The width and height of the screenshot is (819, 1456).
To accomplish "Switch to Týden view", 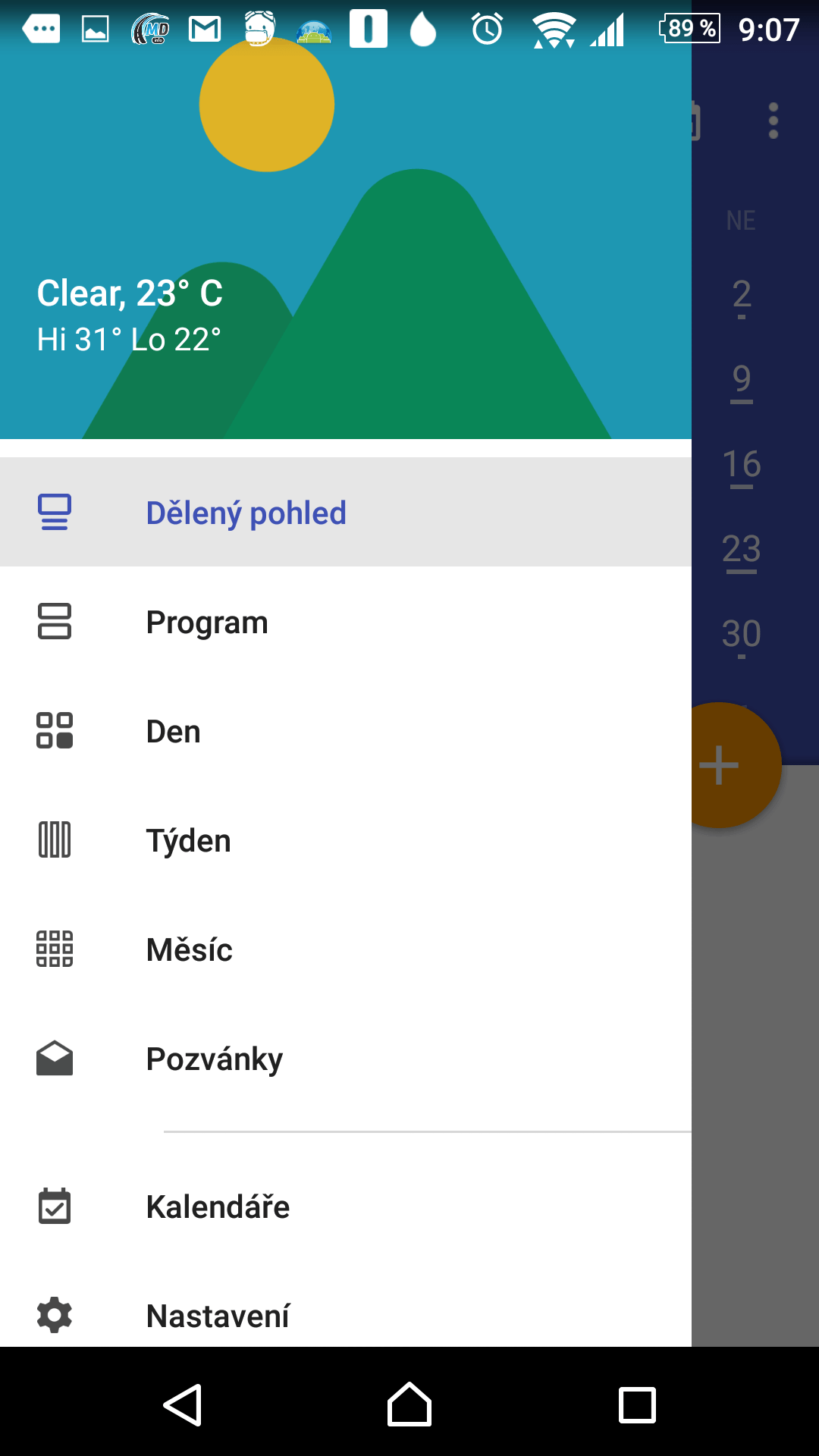I will pos(346,840).
